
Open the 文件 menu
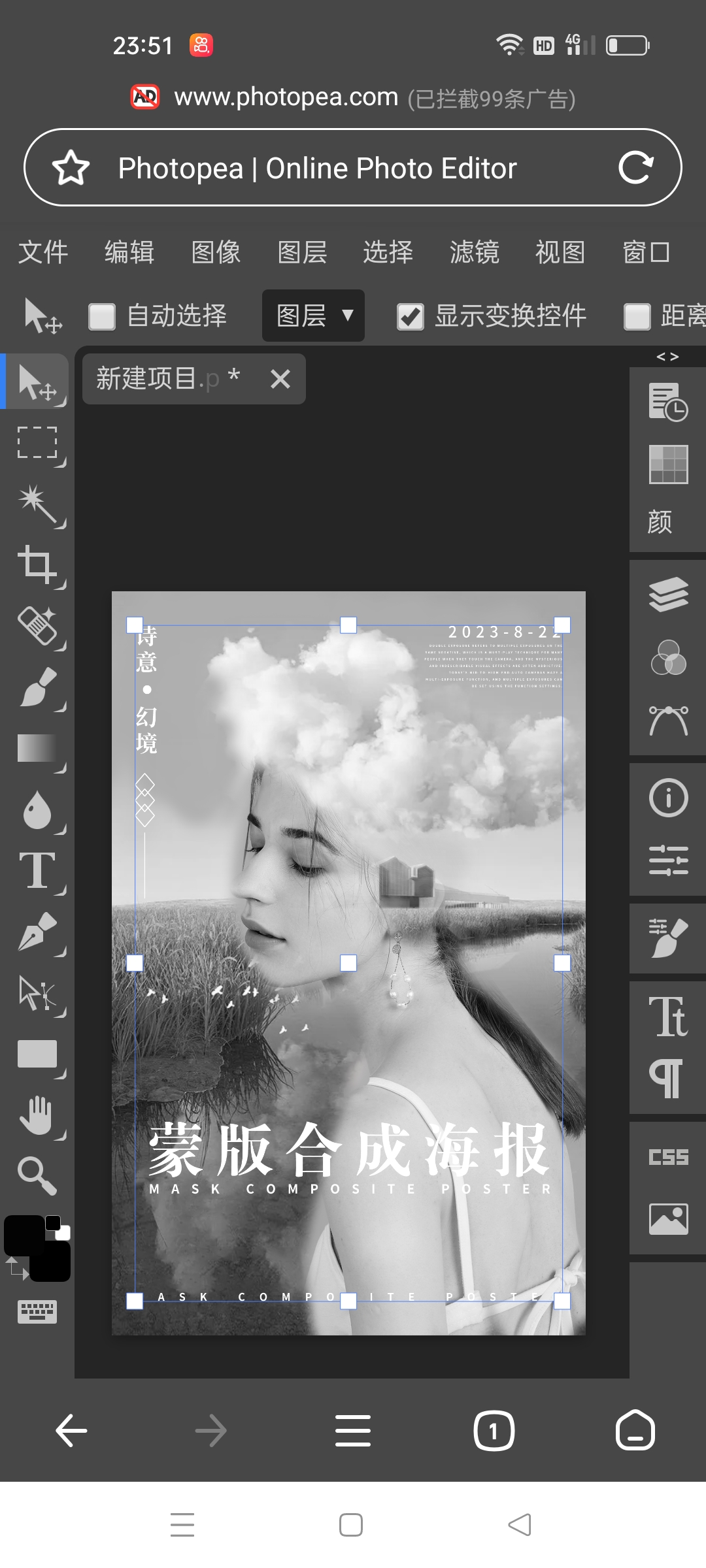[x=43, y=252]
